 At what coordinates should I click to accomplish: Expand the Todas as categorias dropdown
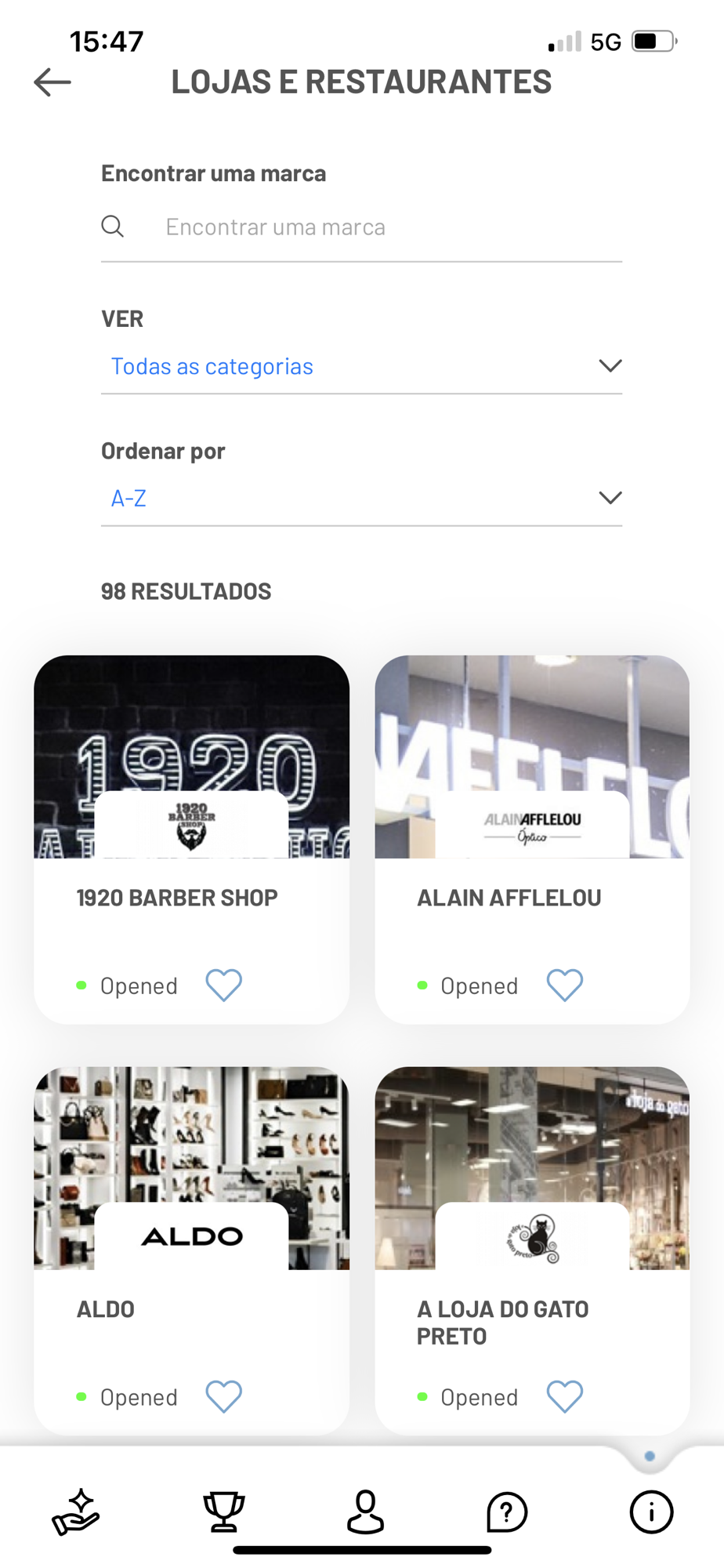(x=361, y=366)
